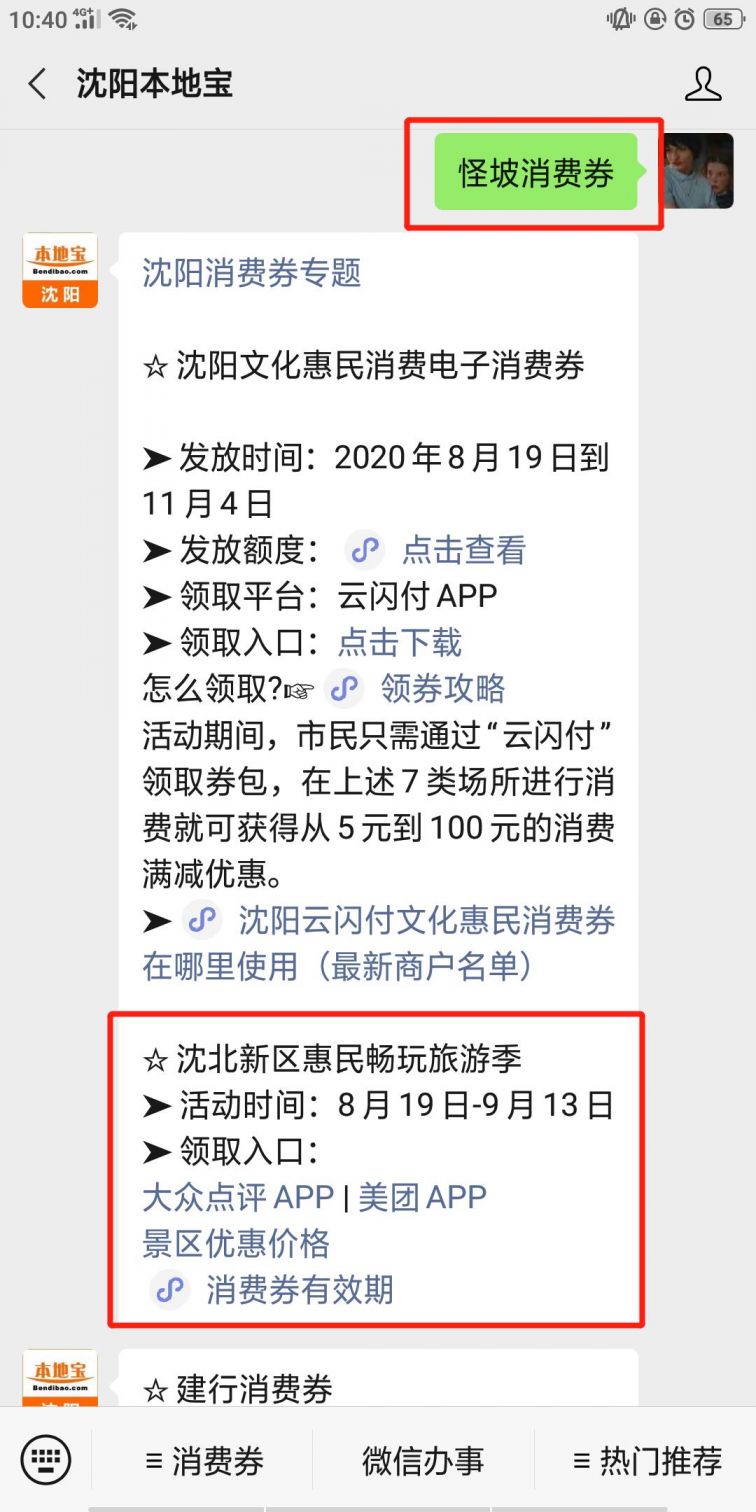Open the account profile icon

pos(703,84)
